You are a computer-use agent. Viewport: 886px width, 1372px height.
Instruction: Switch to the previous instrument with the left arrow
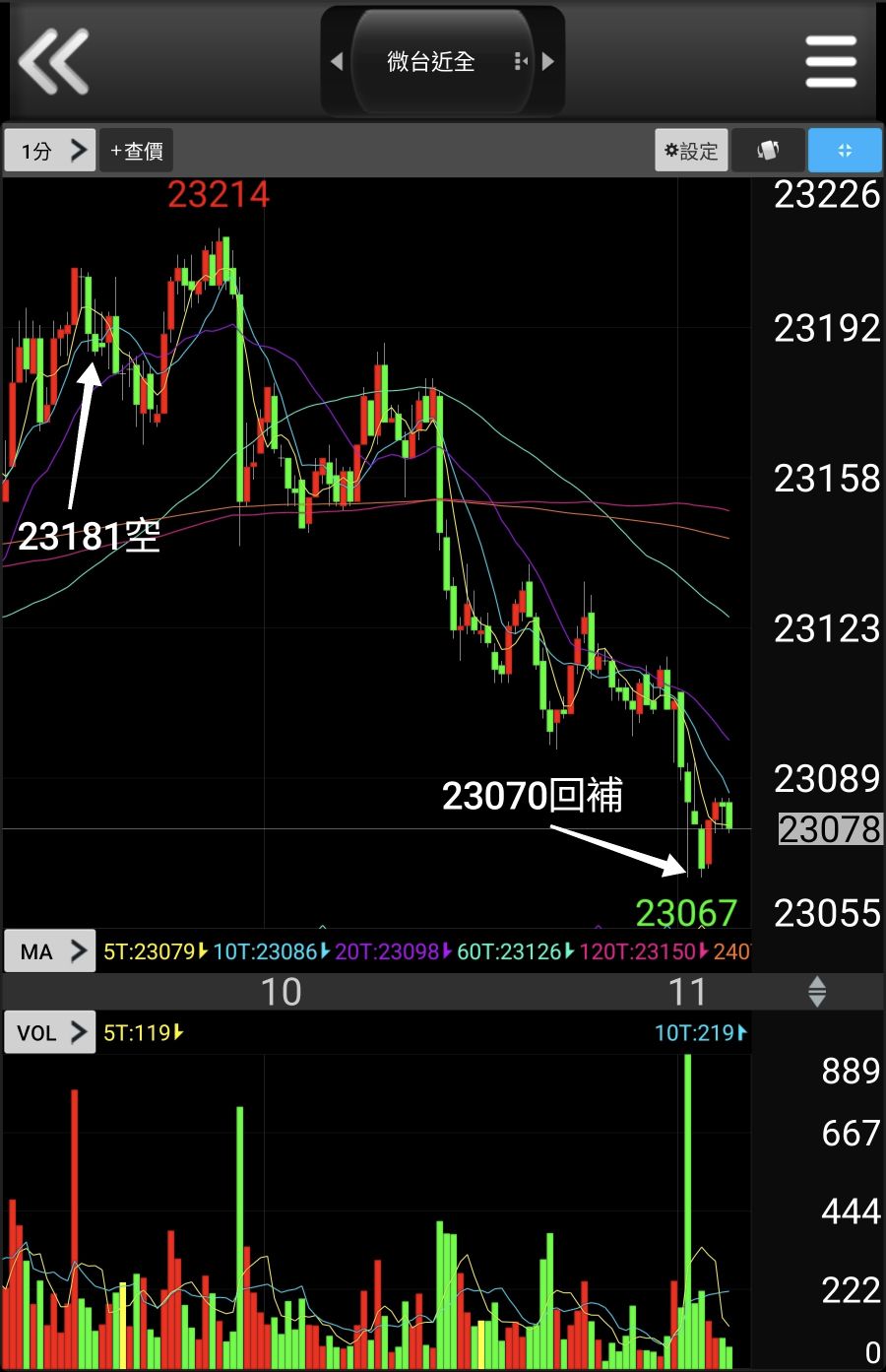point(337,61)
